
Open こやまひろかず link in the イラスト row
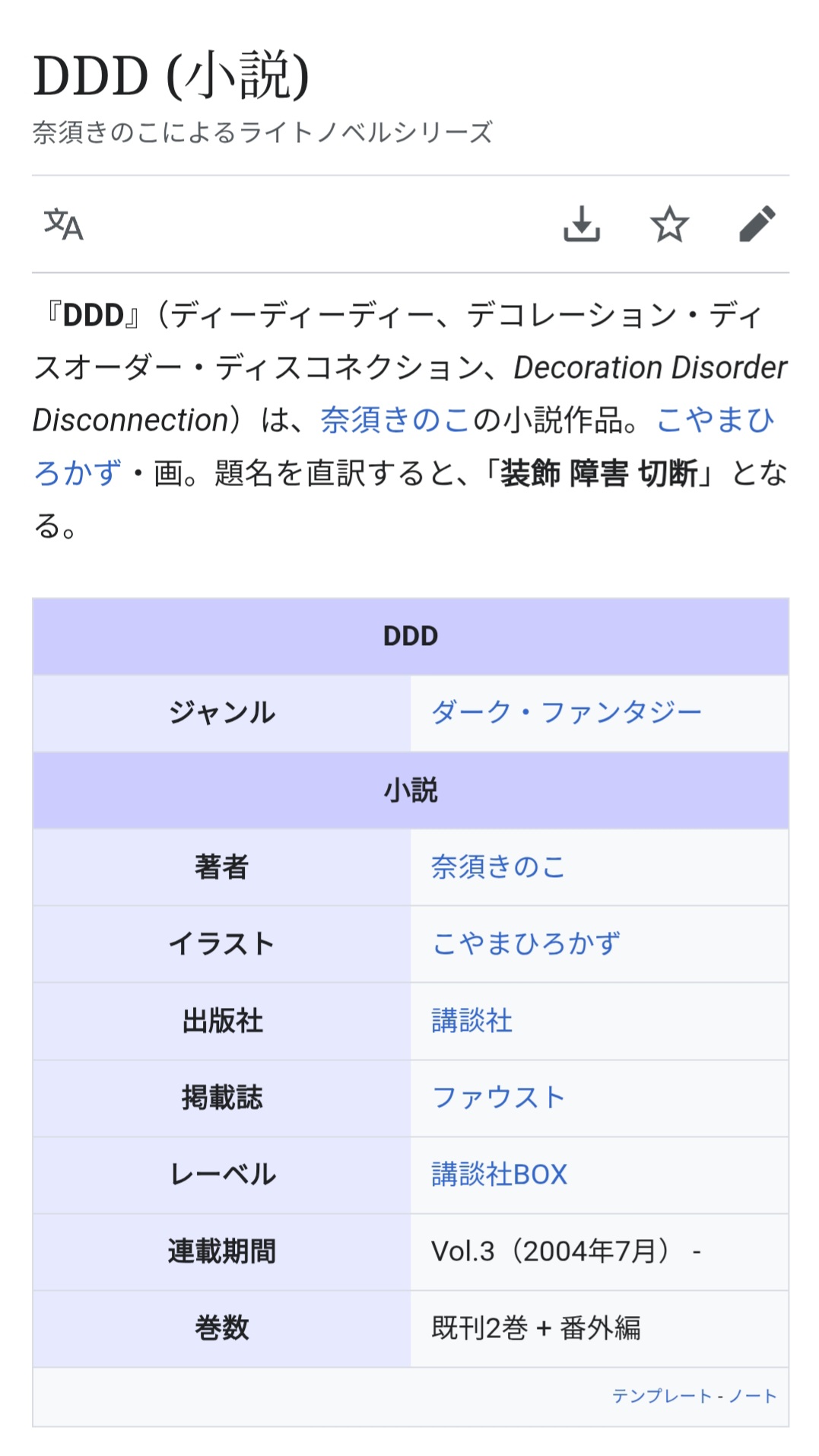click(x=525, y=943)
